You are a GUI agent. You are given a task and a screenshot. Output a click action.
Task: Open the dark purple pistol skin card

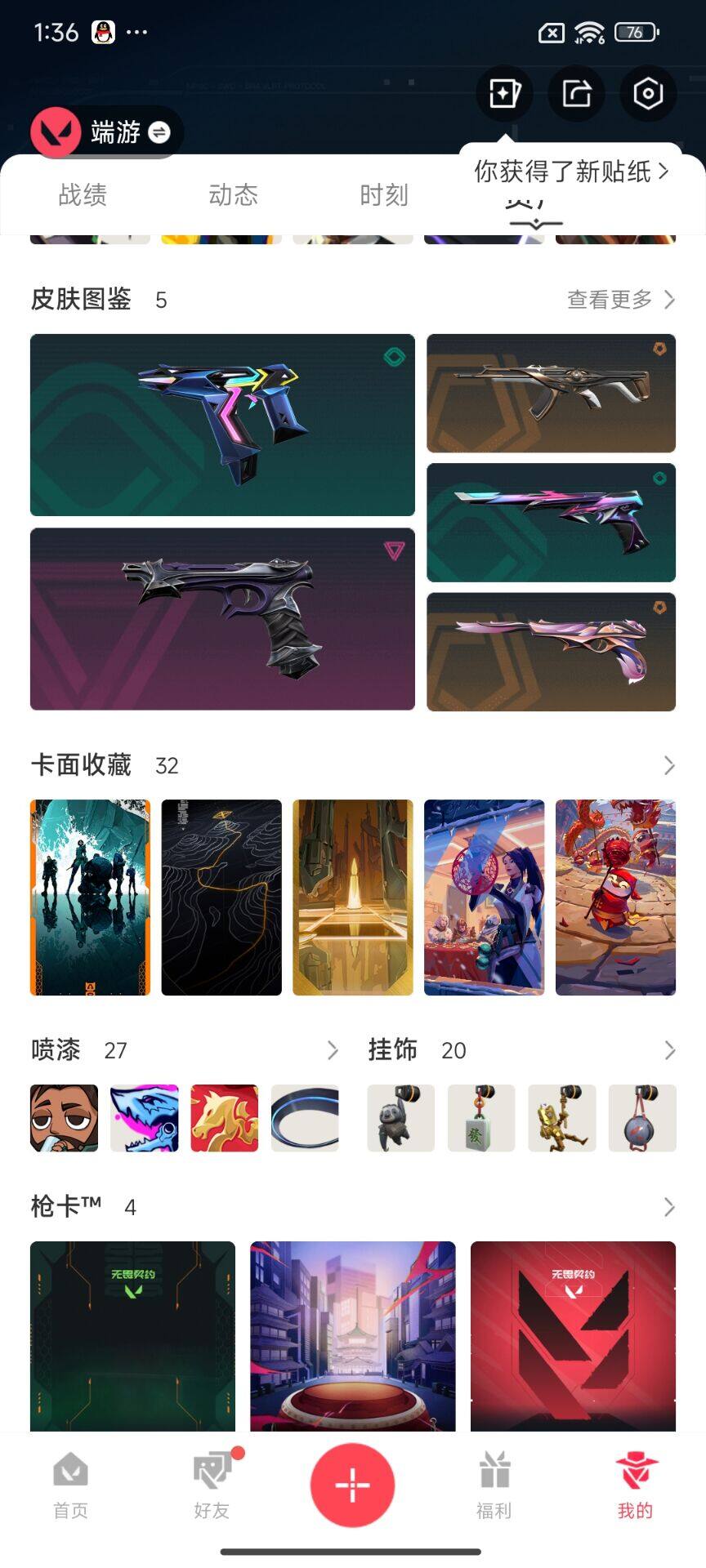click(x=222, y=619)
